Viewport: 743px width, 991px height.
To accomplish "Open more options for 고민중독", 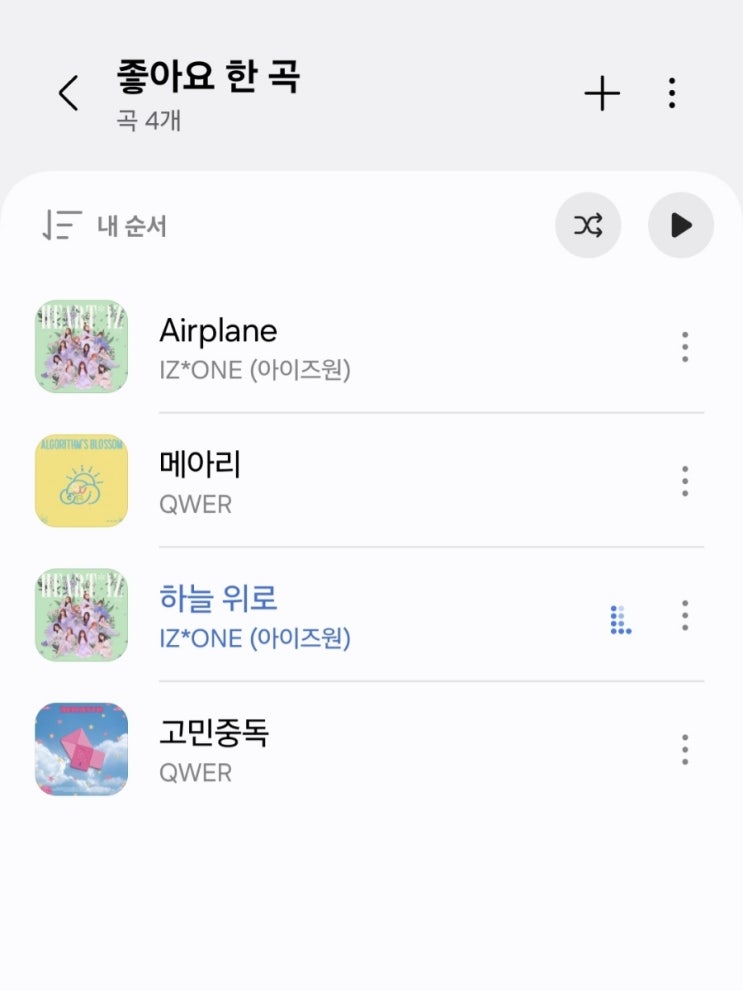I will [685, 749].
